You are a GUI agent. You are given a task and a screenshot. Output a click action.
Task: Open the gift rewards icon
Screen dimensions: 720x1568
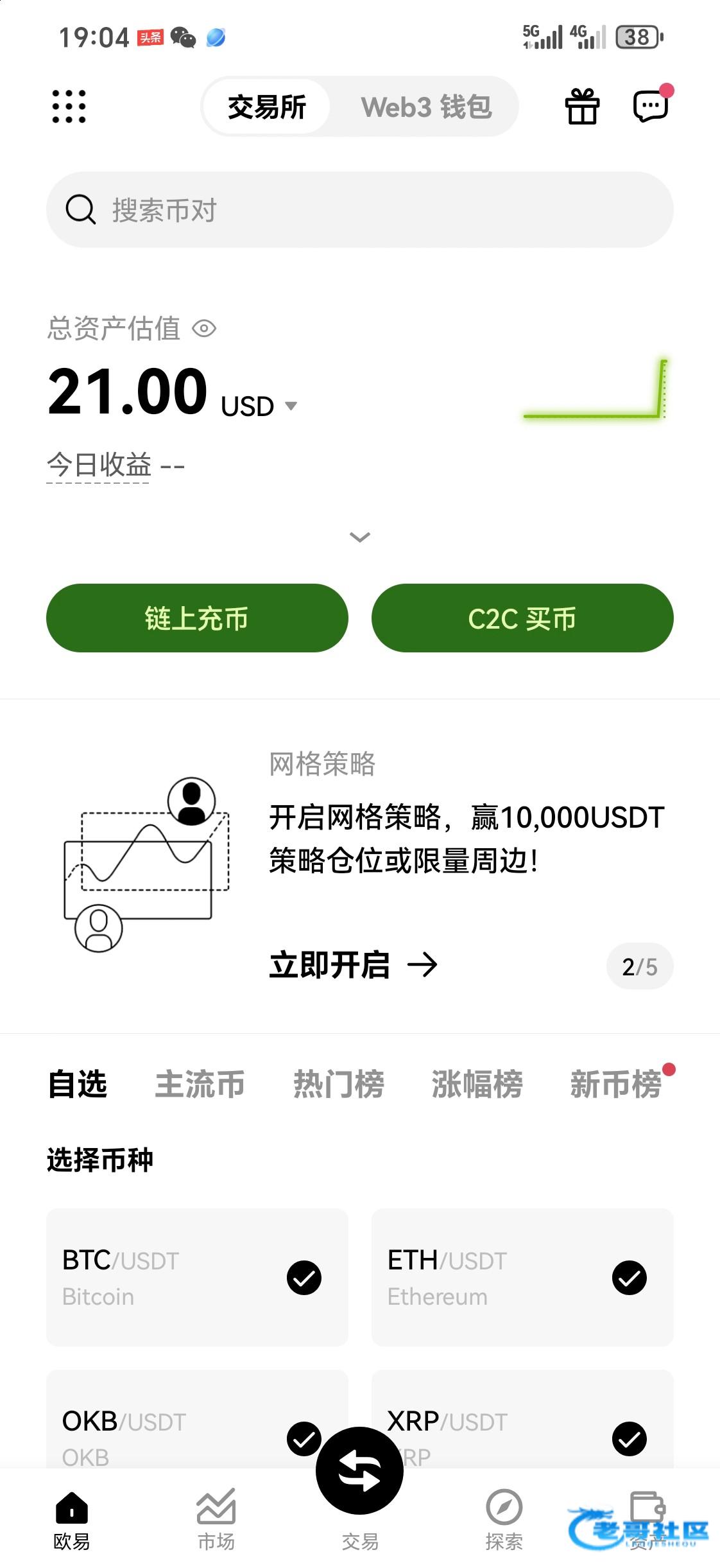582,106
